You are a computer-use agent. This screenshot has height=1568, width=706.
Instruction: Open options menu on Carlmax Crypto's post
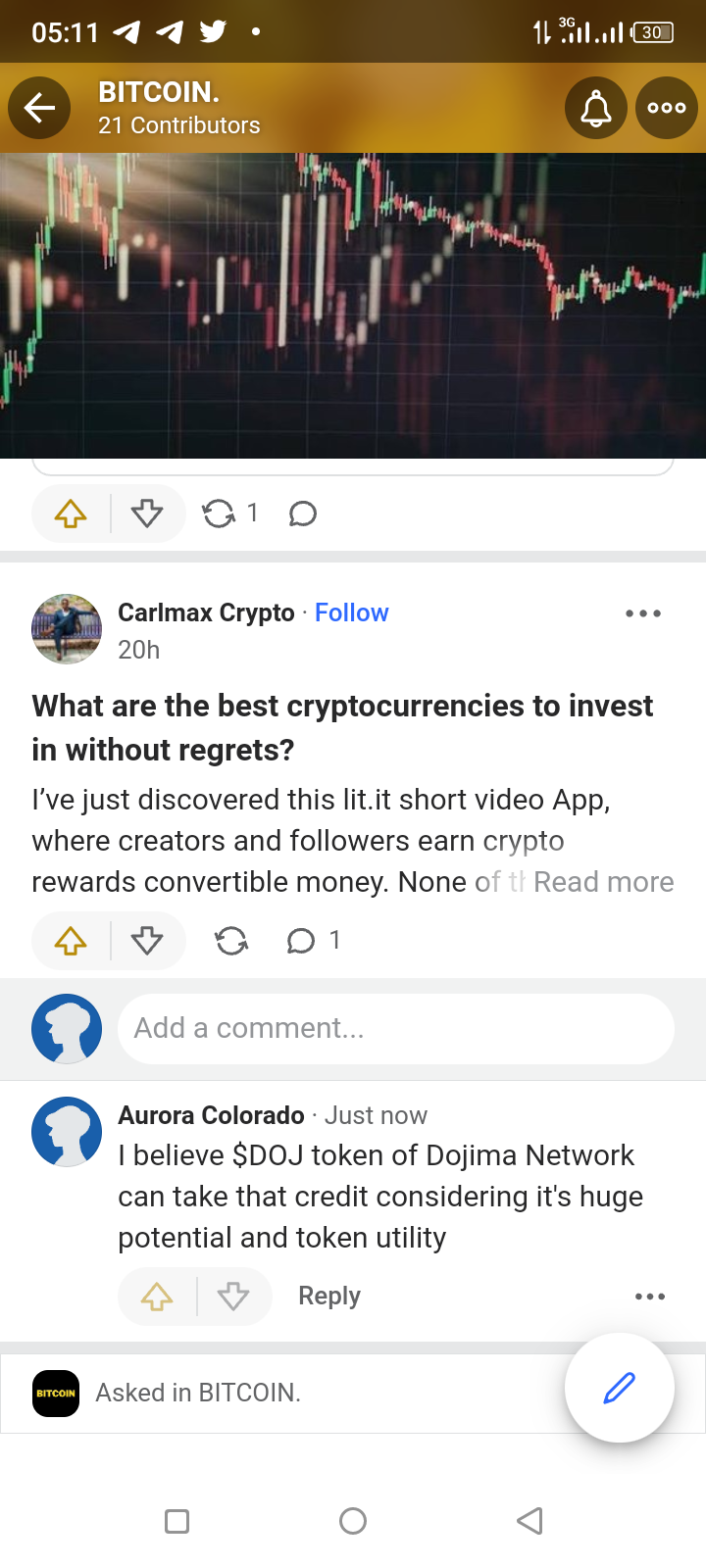tap(643, 613)
